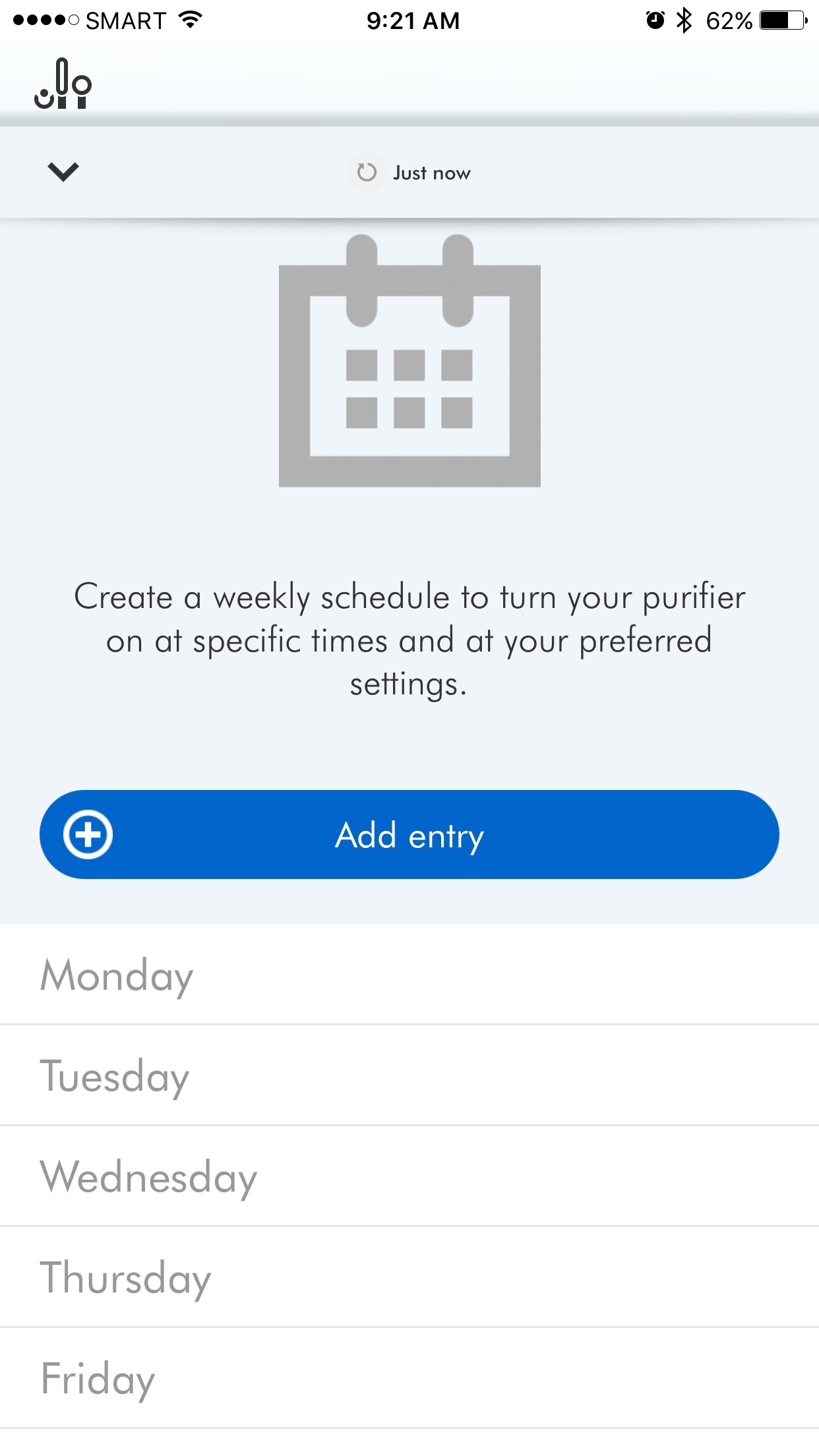The width and height of the screenshot is (819, 1456).
Task: Open the purifier devices icon
Action: tap(63, 84)
